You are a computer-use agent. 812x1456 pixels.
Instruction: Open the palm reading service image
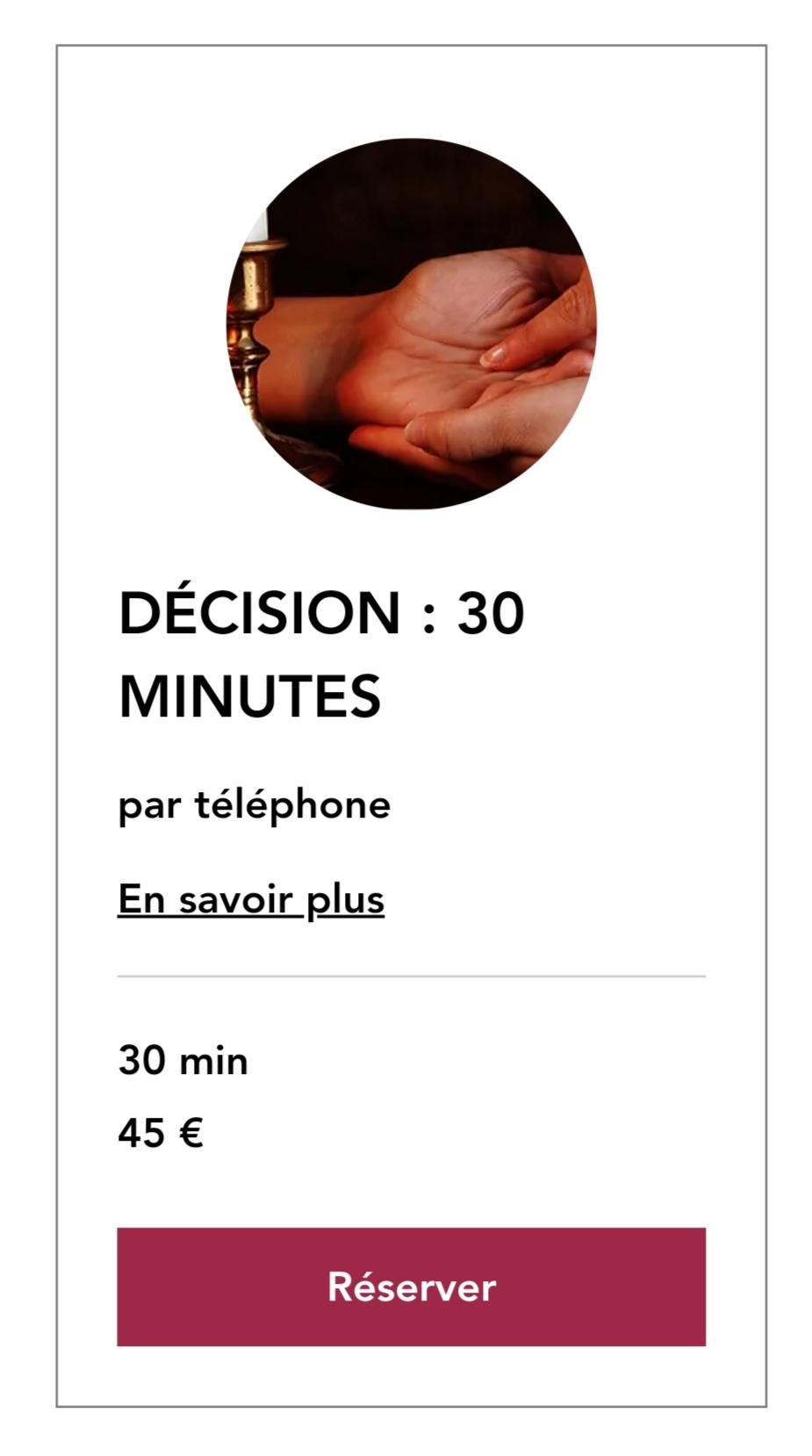411,323
